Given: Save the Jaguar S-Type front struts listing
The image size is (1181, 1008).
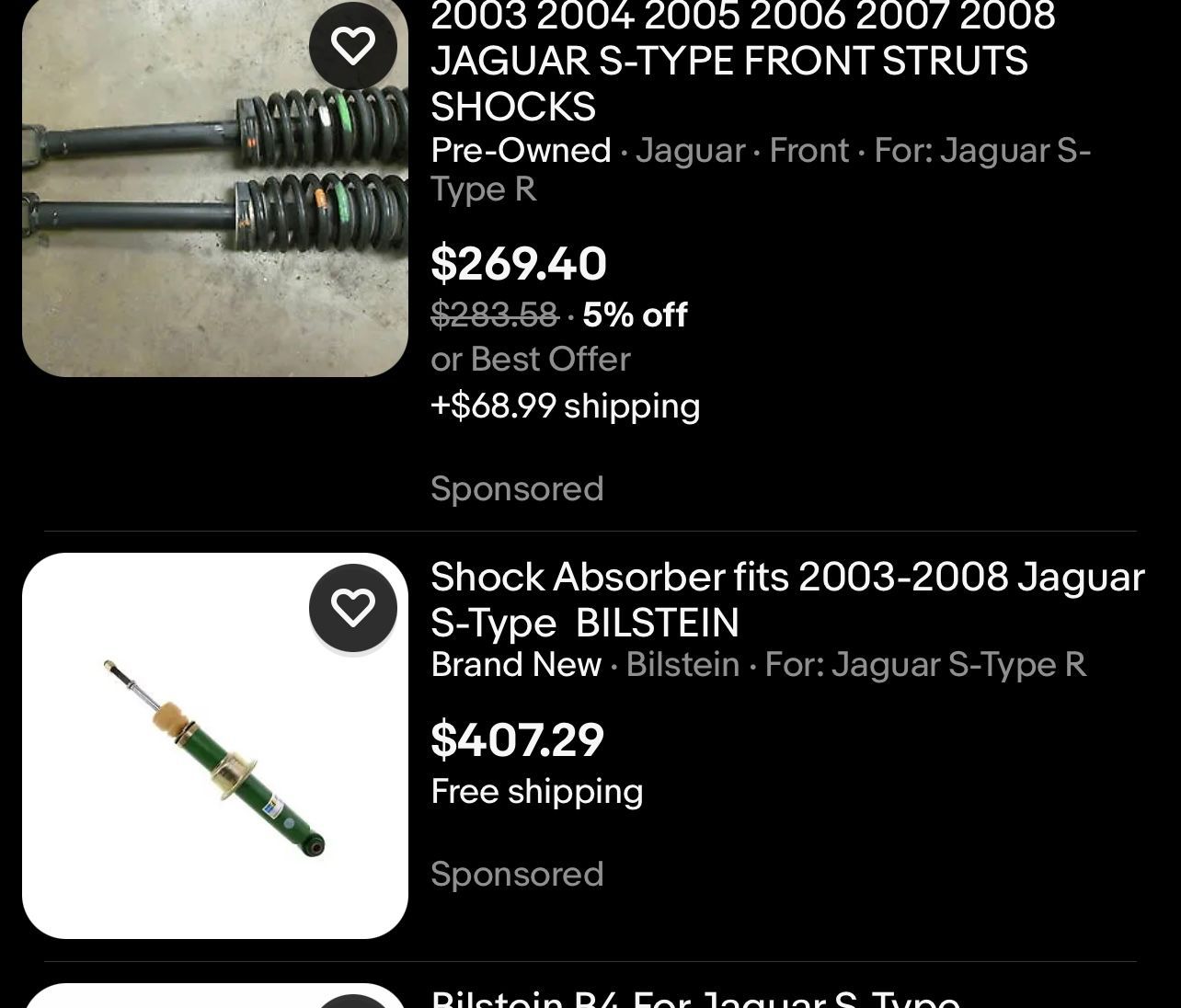Looking at the screenshot, I should [353, 45].
